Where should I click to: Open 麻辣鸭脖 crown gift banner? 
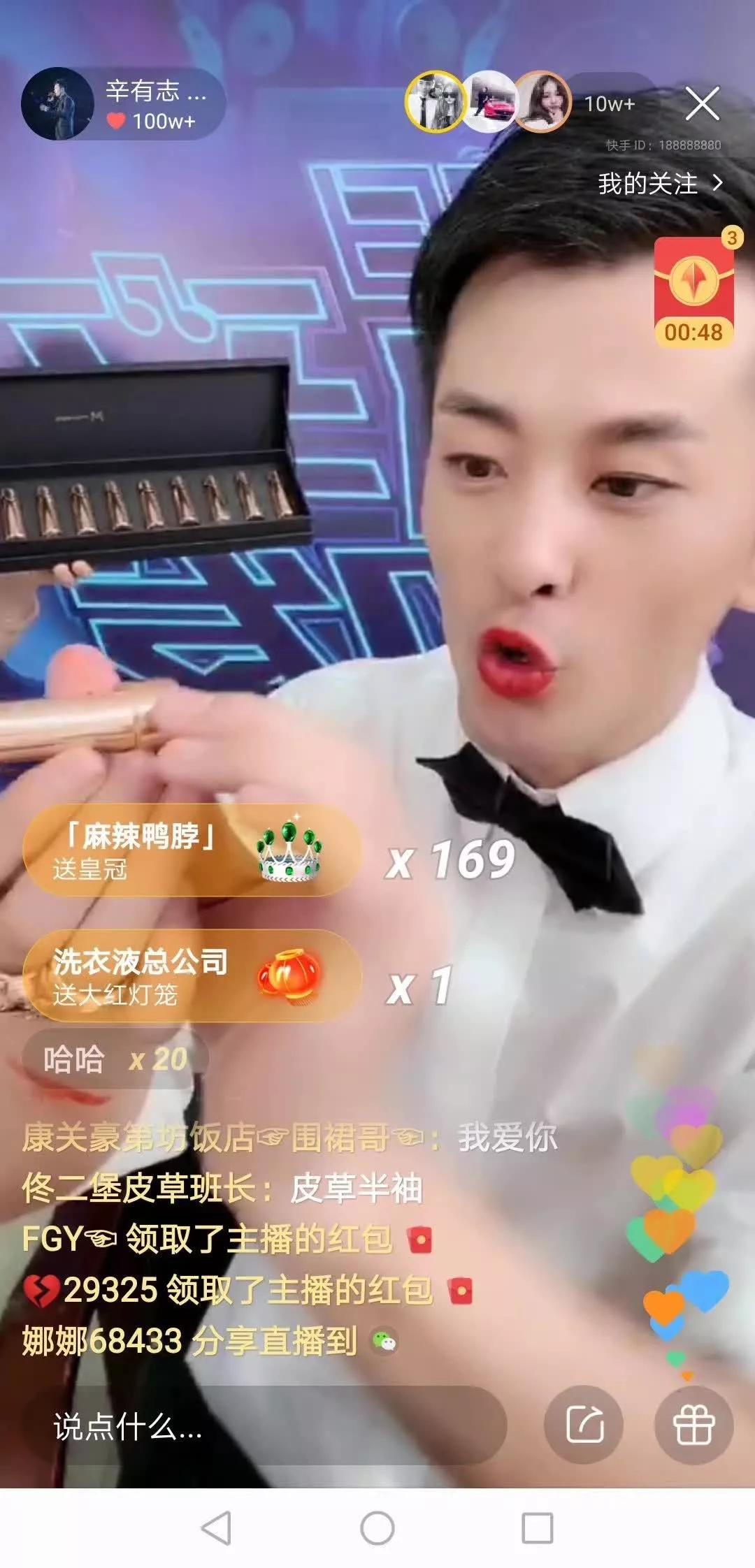point(192,851)
